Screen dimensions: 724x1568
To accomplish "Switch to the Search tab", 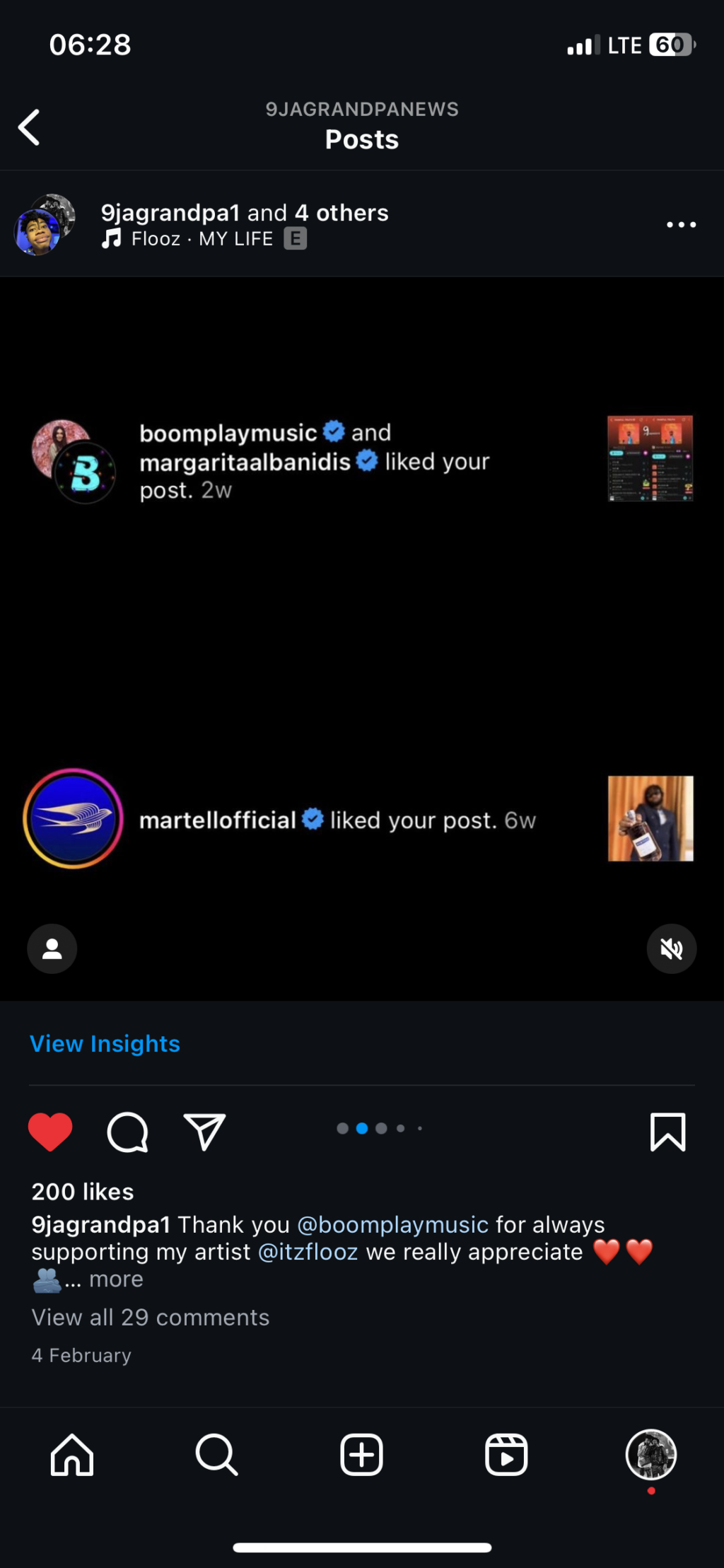I will pyautogui.click(x=216, y=1456).
